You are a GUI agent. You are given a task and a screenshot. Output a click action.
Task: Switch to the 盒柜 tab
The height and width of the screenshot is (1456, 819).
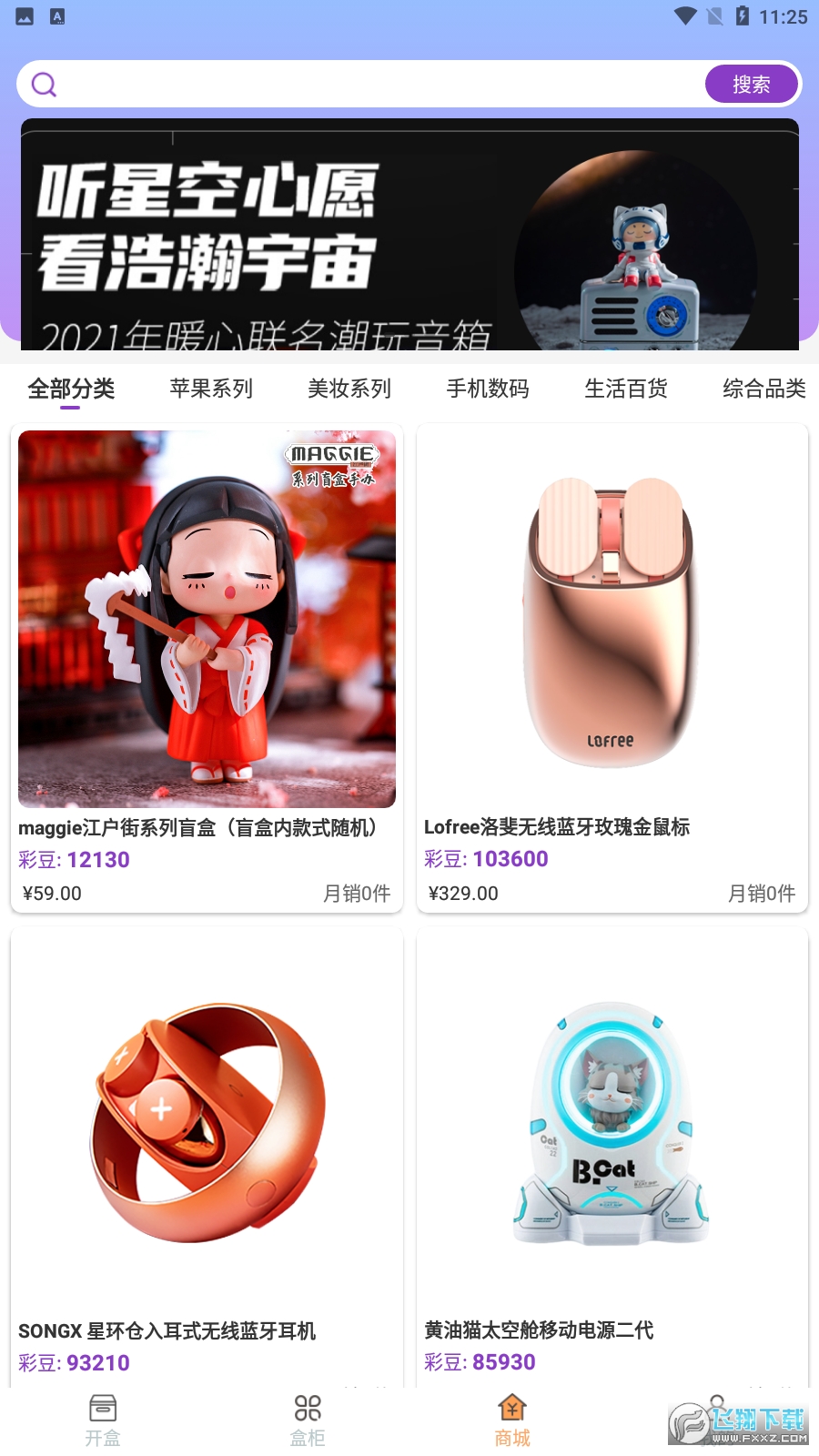308,1421
